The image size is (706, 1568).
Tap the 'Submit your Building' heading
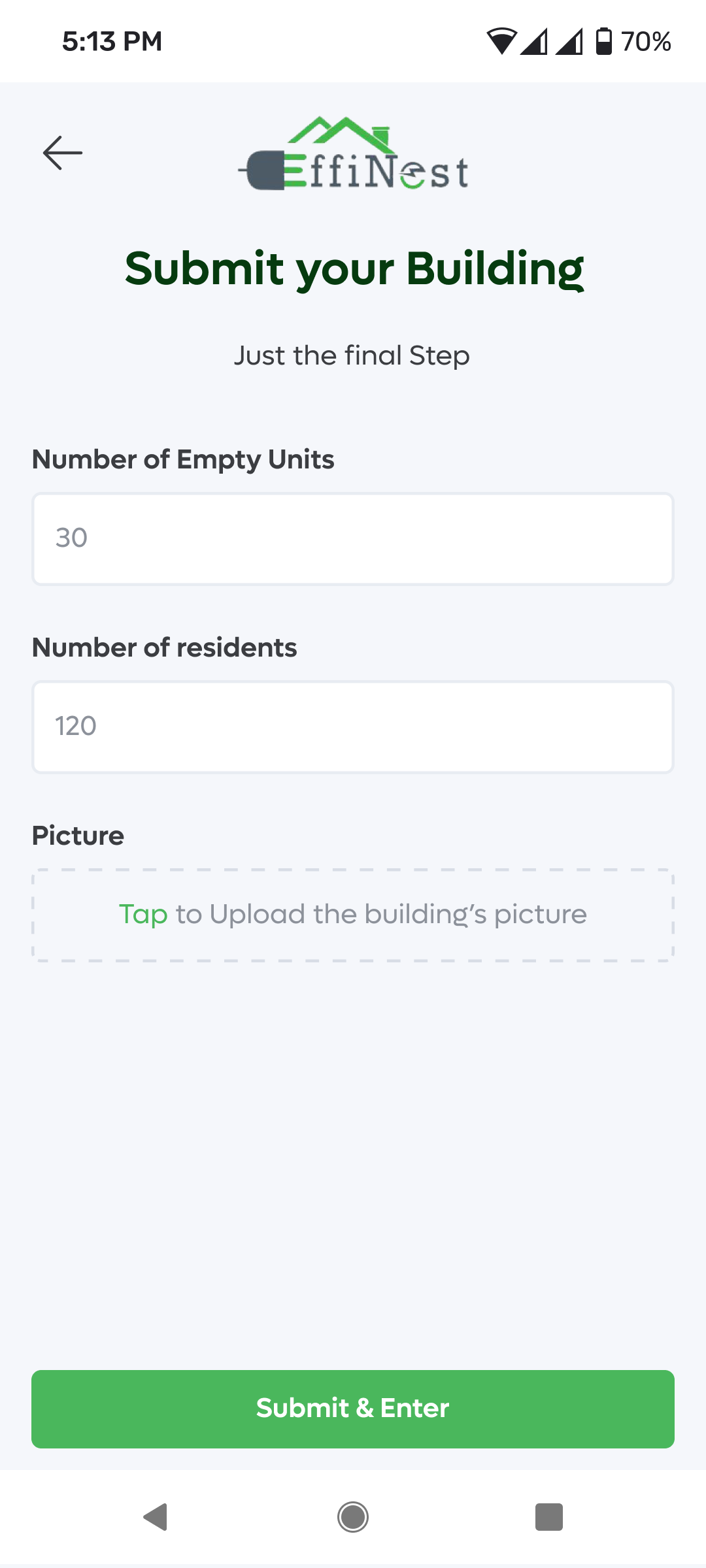353,268
